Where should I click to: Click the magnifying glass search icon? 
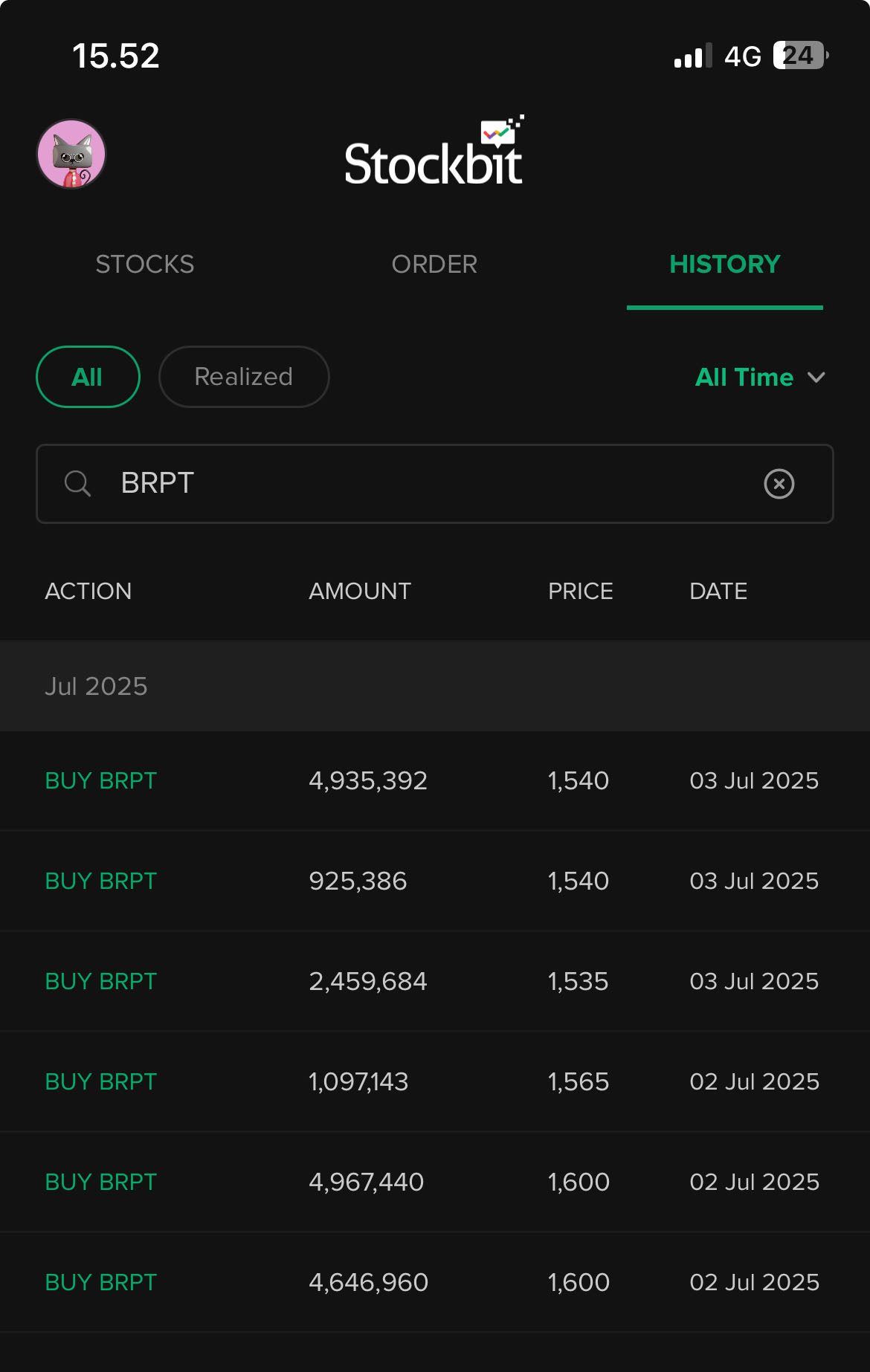coord(78,484)
